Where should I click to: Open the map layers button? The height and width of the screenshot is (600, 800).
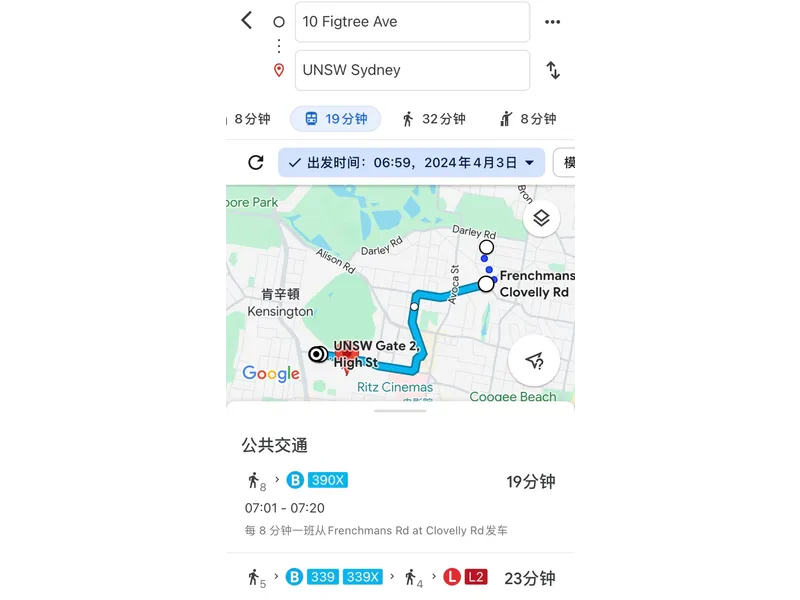coord(541,218)
